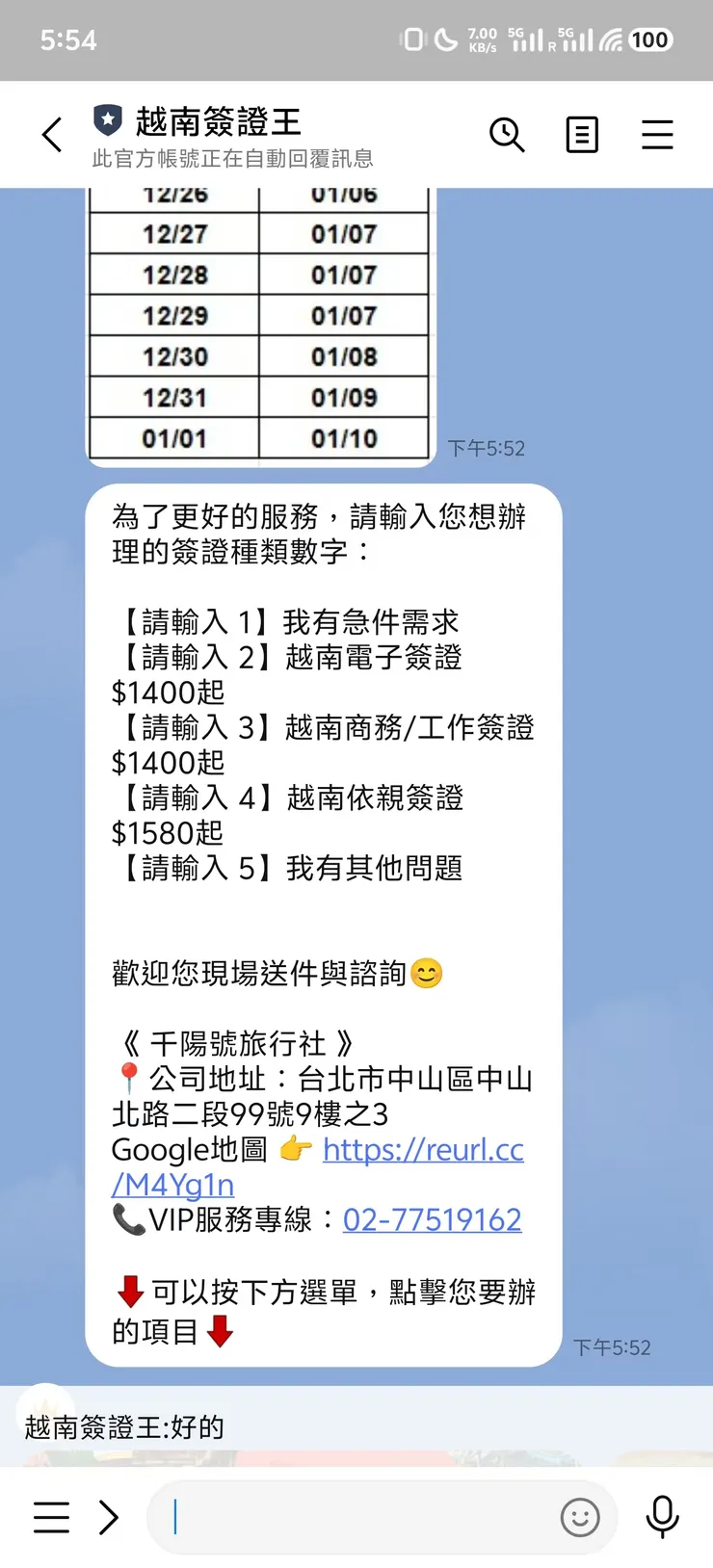Call the VIP line 02-77519162

pos(432,1219)
